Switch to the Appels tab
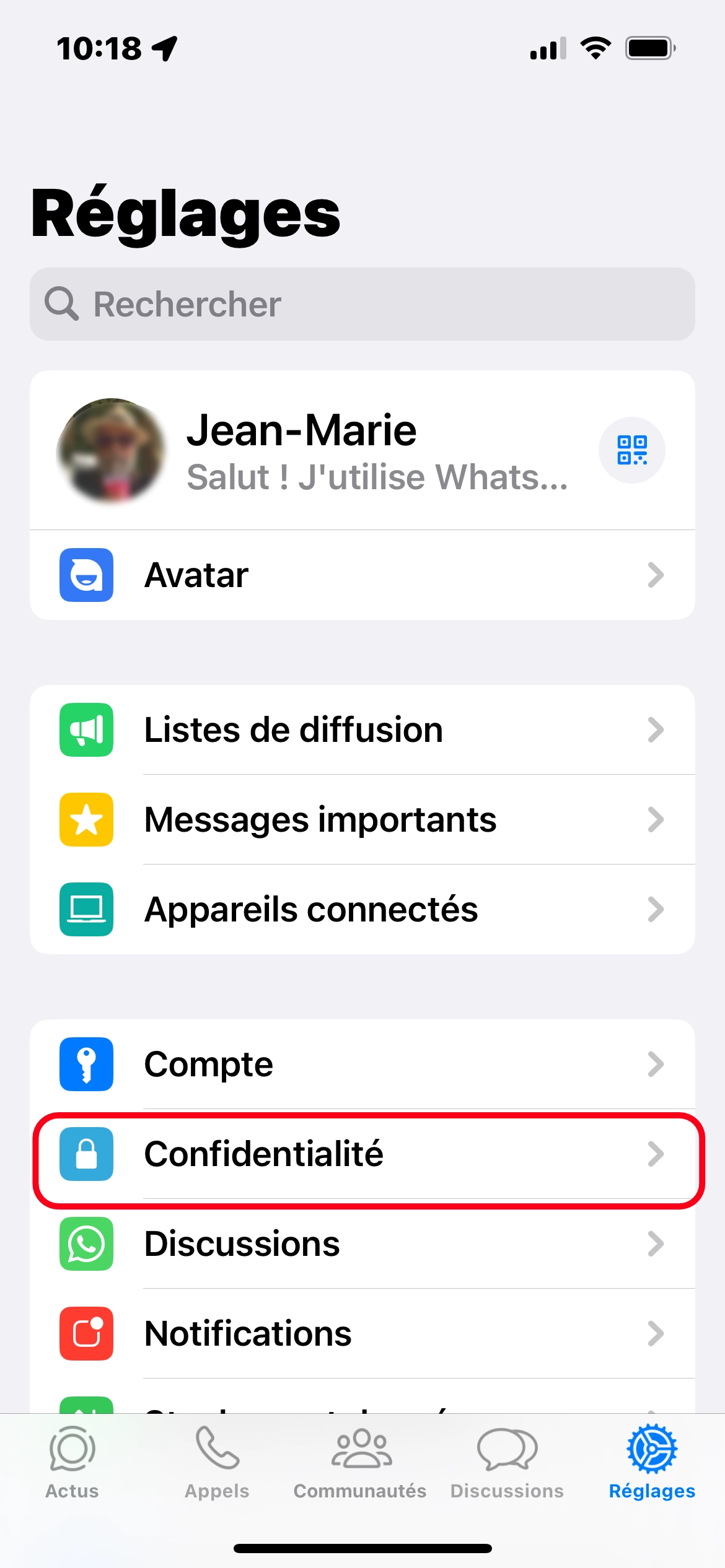The image size is (725, 1568). (x=217, y=1462)
